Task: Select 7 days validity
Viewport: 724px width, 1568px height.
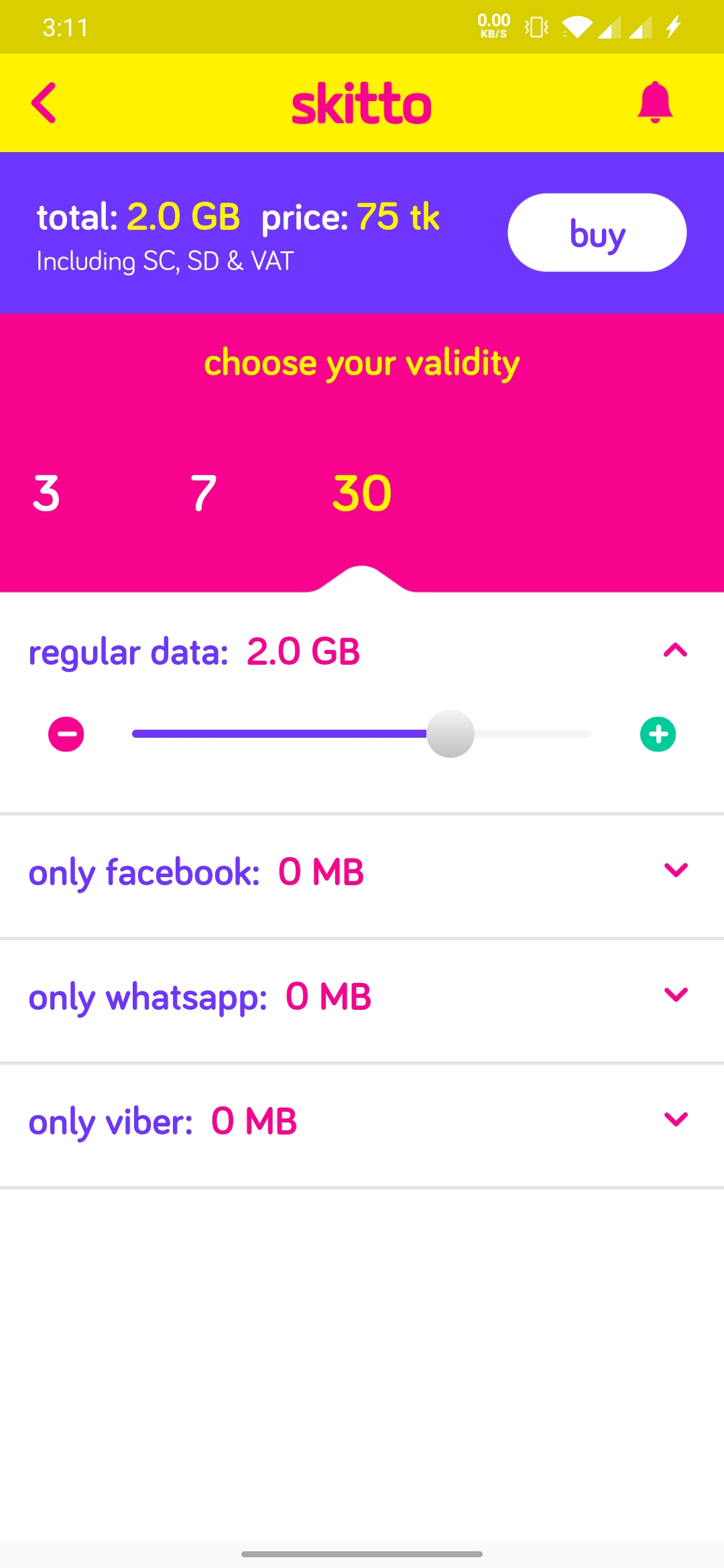Action: (203, 493)
